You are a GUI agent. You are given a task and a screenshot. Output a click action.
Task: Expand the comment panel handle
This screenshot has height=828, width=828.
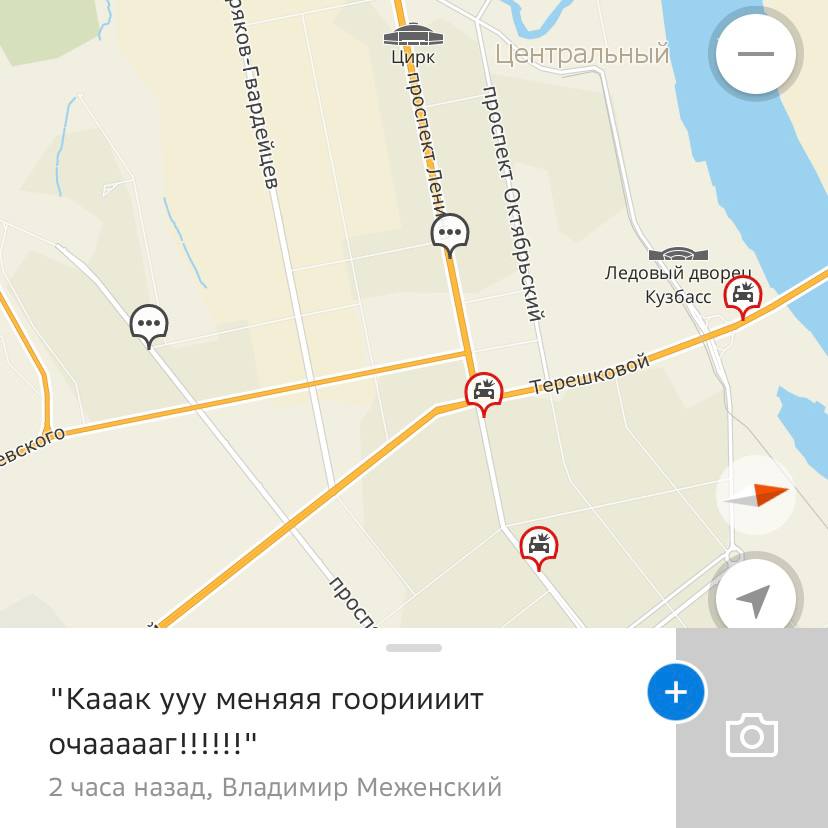413,648
